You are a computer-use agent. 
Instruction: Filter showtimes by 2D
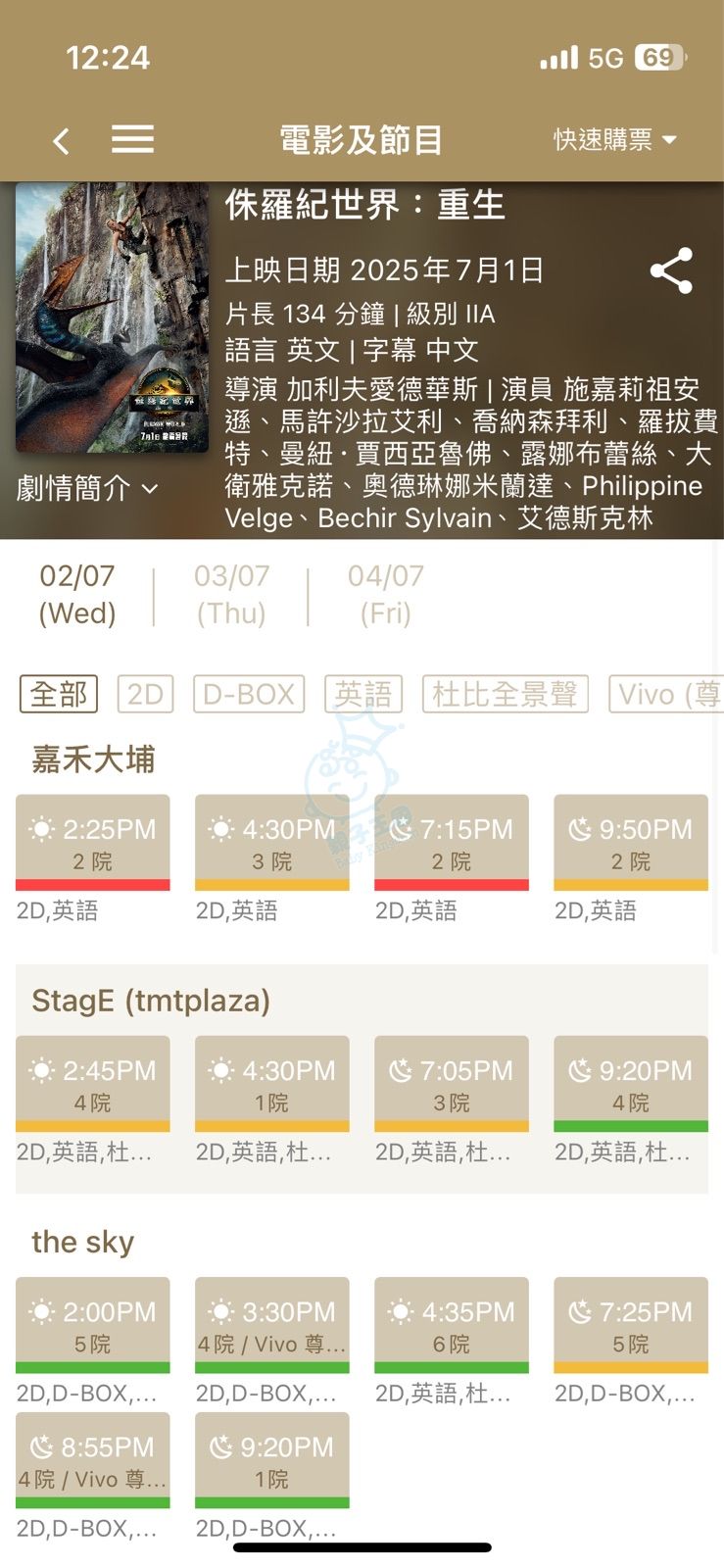pos(145,694)
